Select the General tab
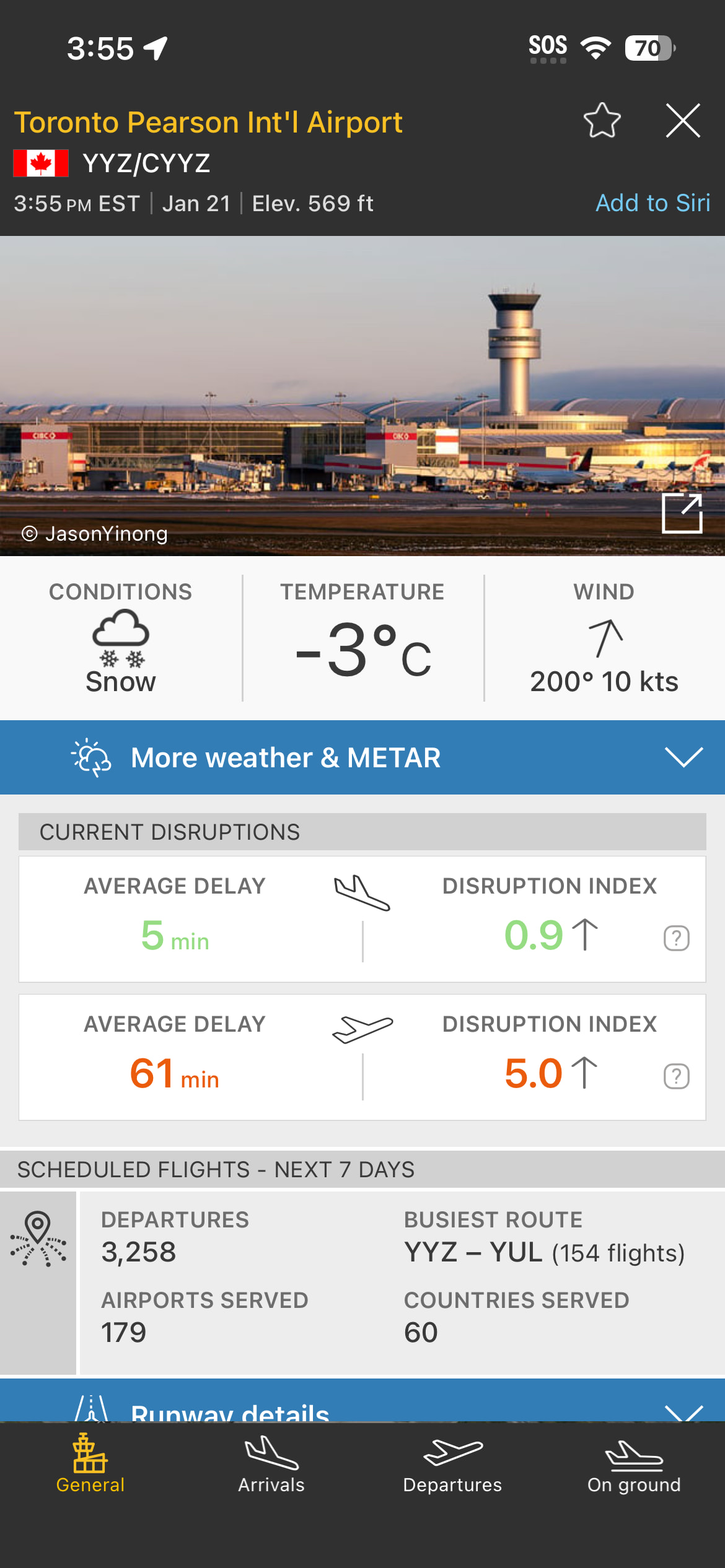 pyautogui.click(x=90, y=1465)
